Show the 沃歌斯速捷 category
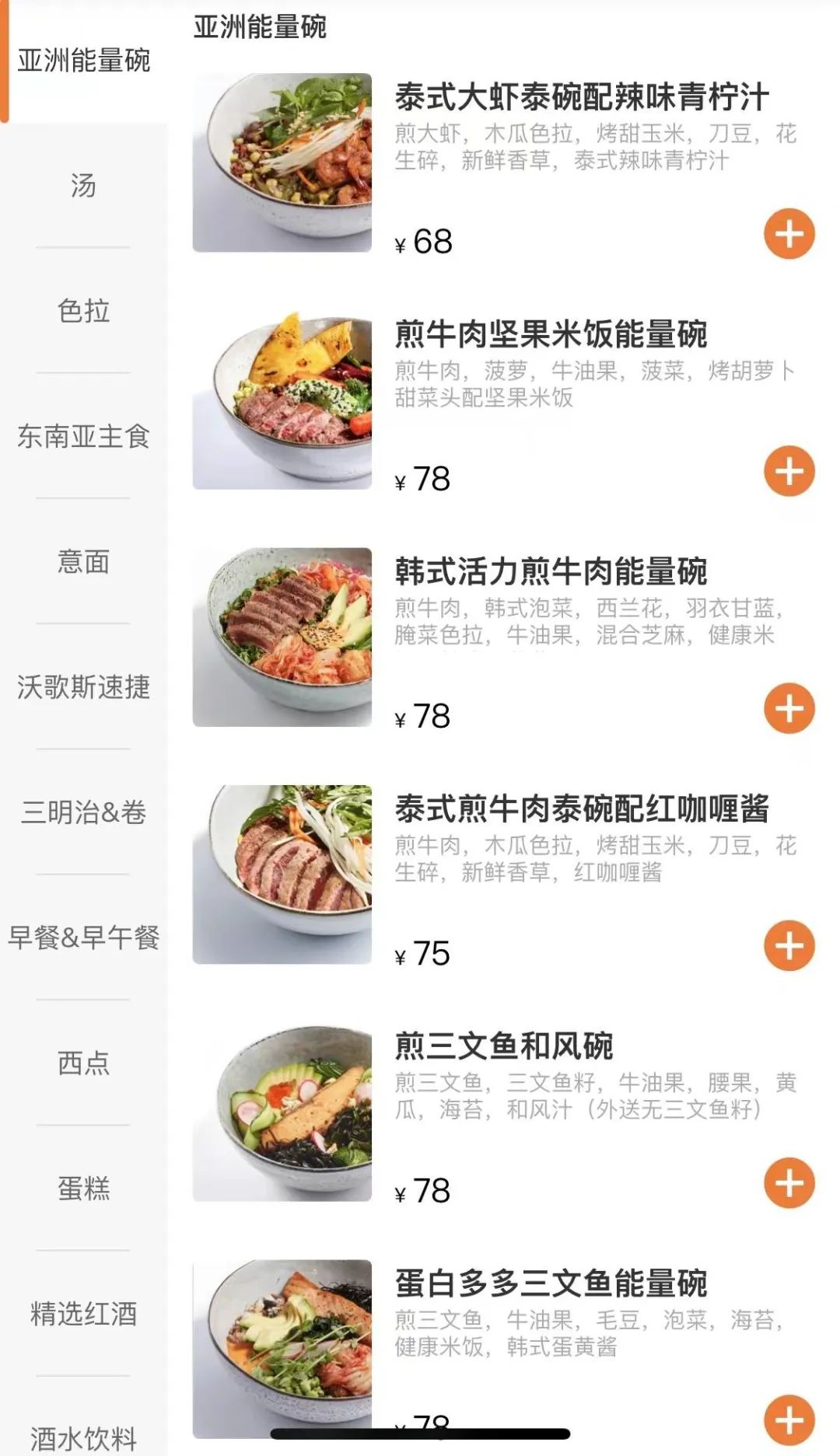Image resolution: width=840 pixels, height=1456 pixels. (x=83, y=687)
